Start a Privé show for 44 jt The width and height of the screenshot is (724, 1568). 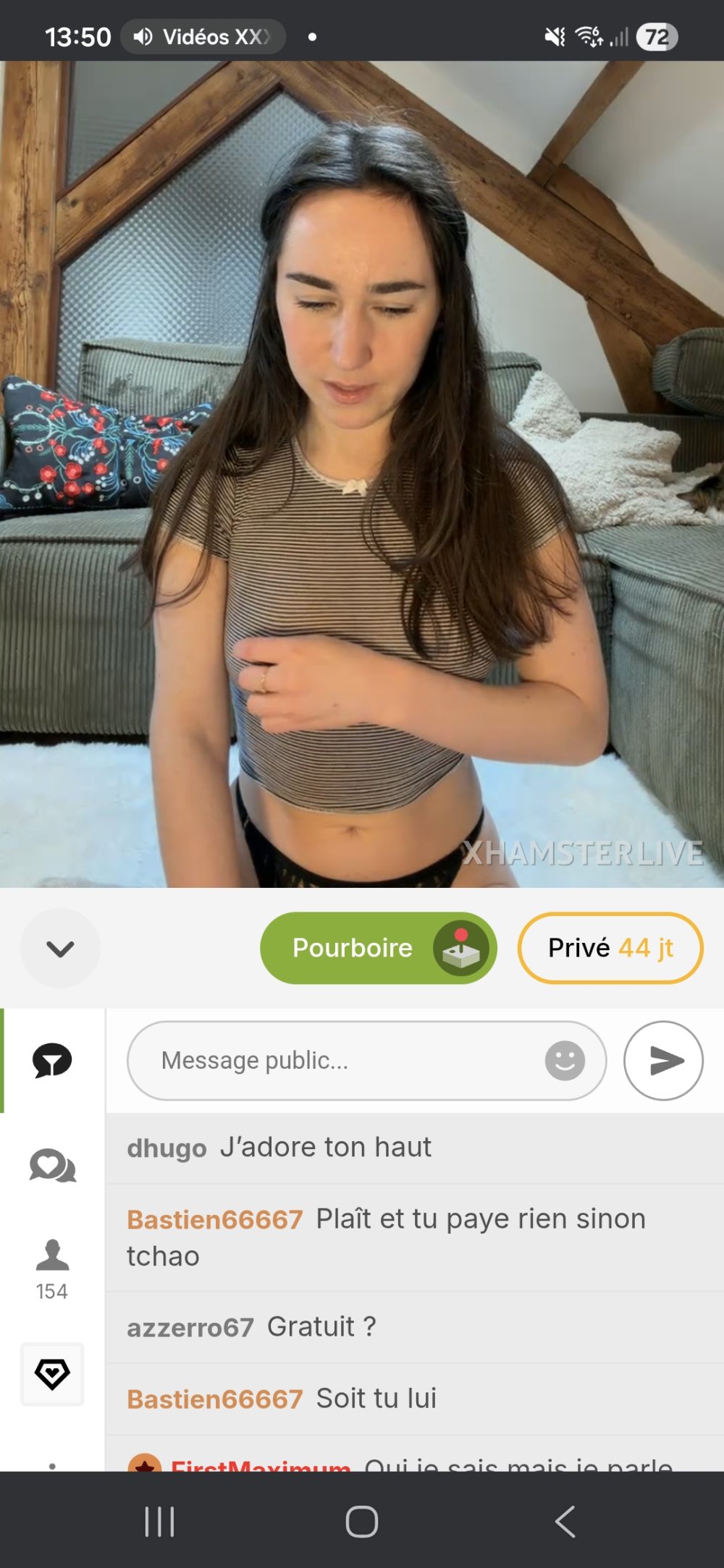610,948
